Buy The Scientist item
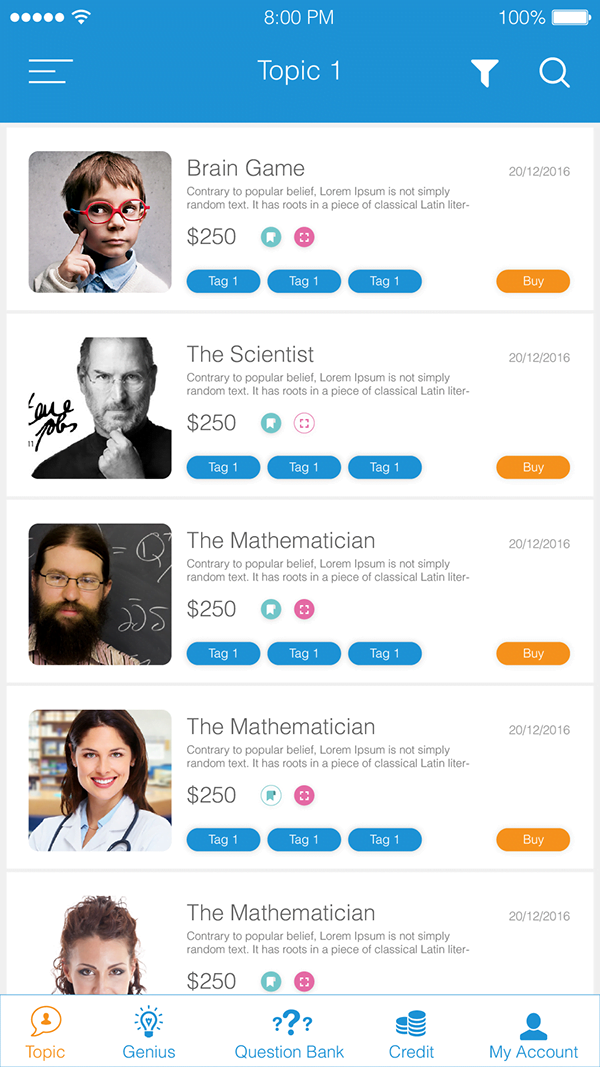 pos(533,467)
